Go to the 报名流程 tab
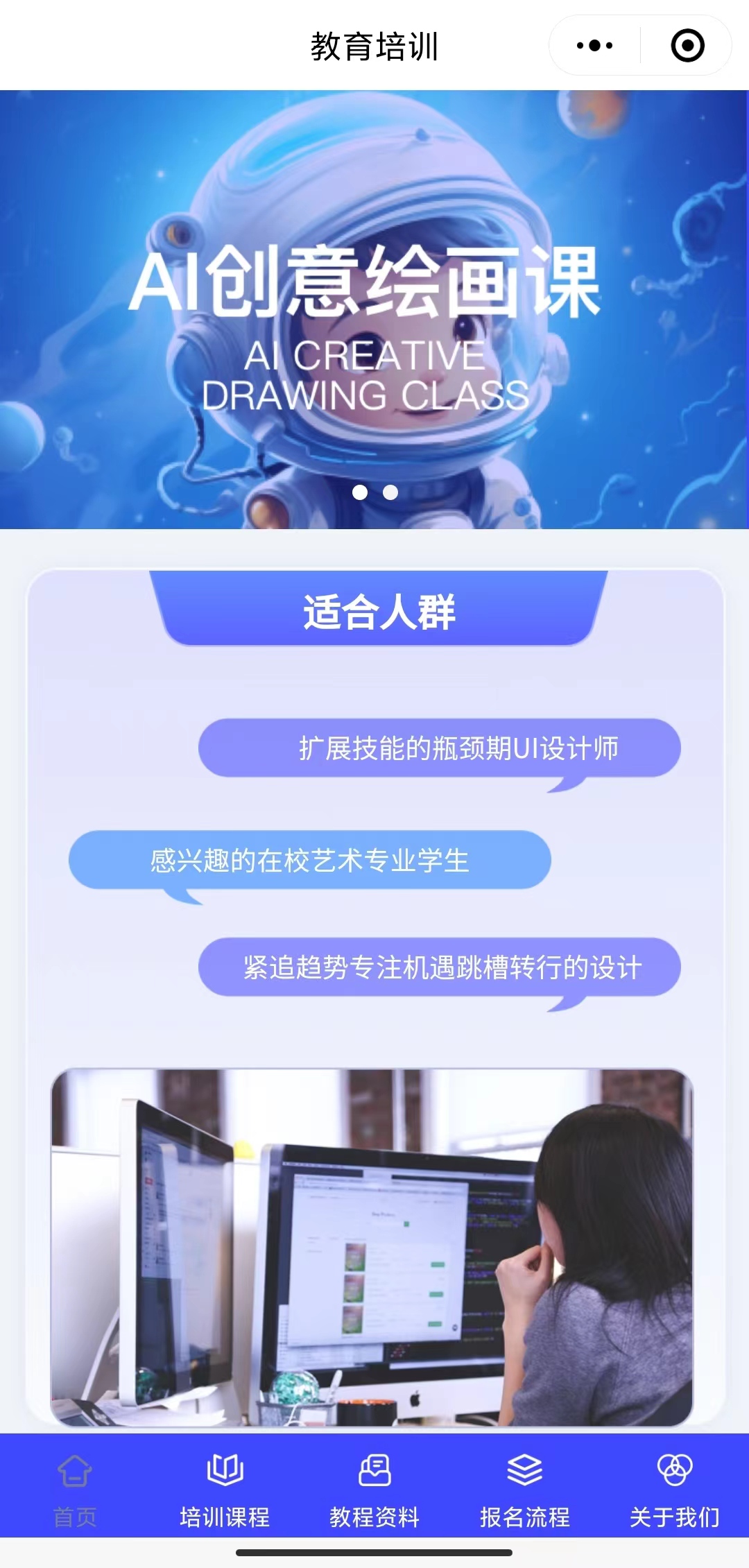 tap(524, 1488)
